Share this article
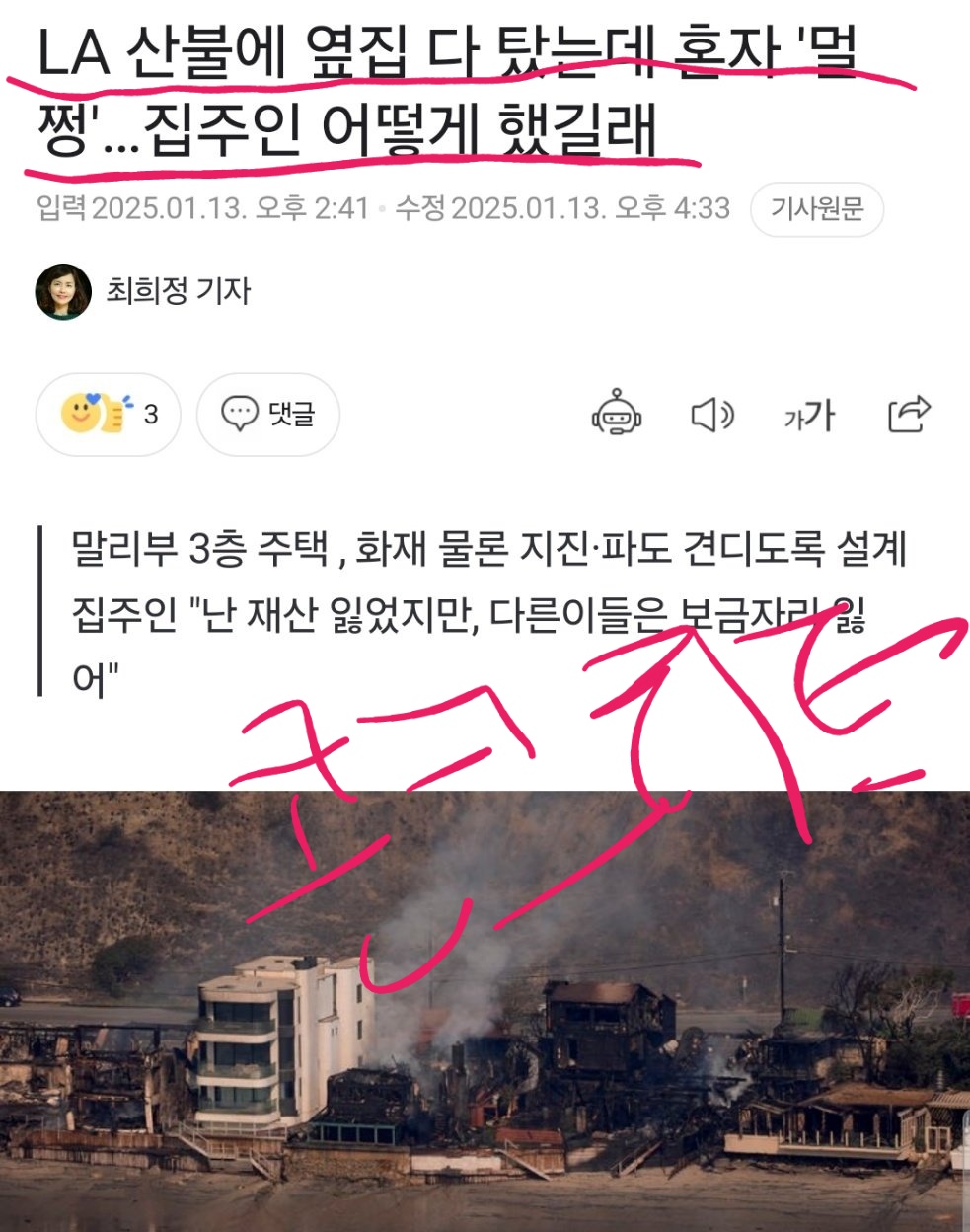This screenshot has width=970, height=1232. (x=909, y=414)
